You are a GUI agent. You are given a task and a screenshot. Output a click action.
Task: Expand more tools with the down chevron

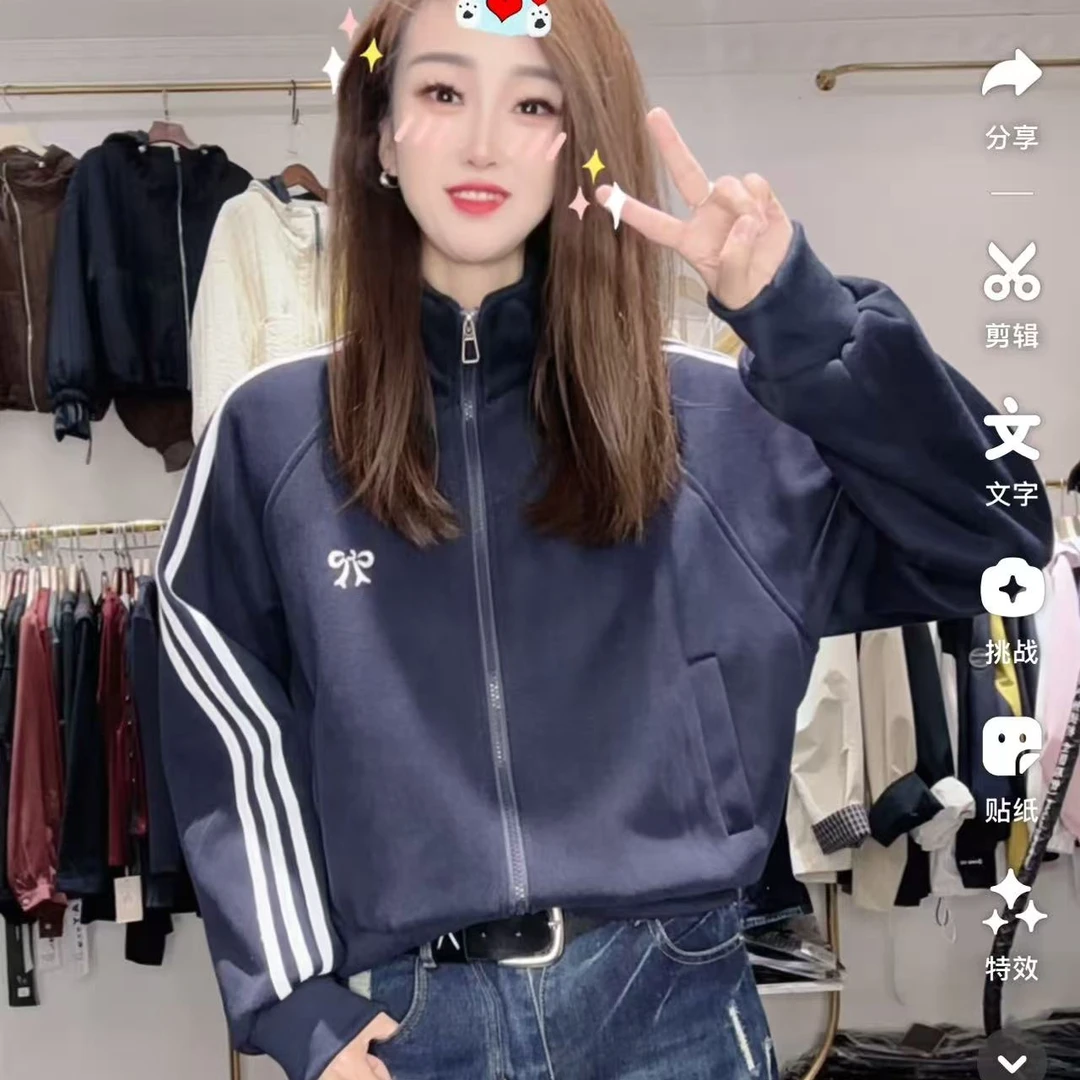pos(1014,1062)
